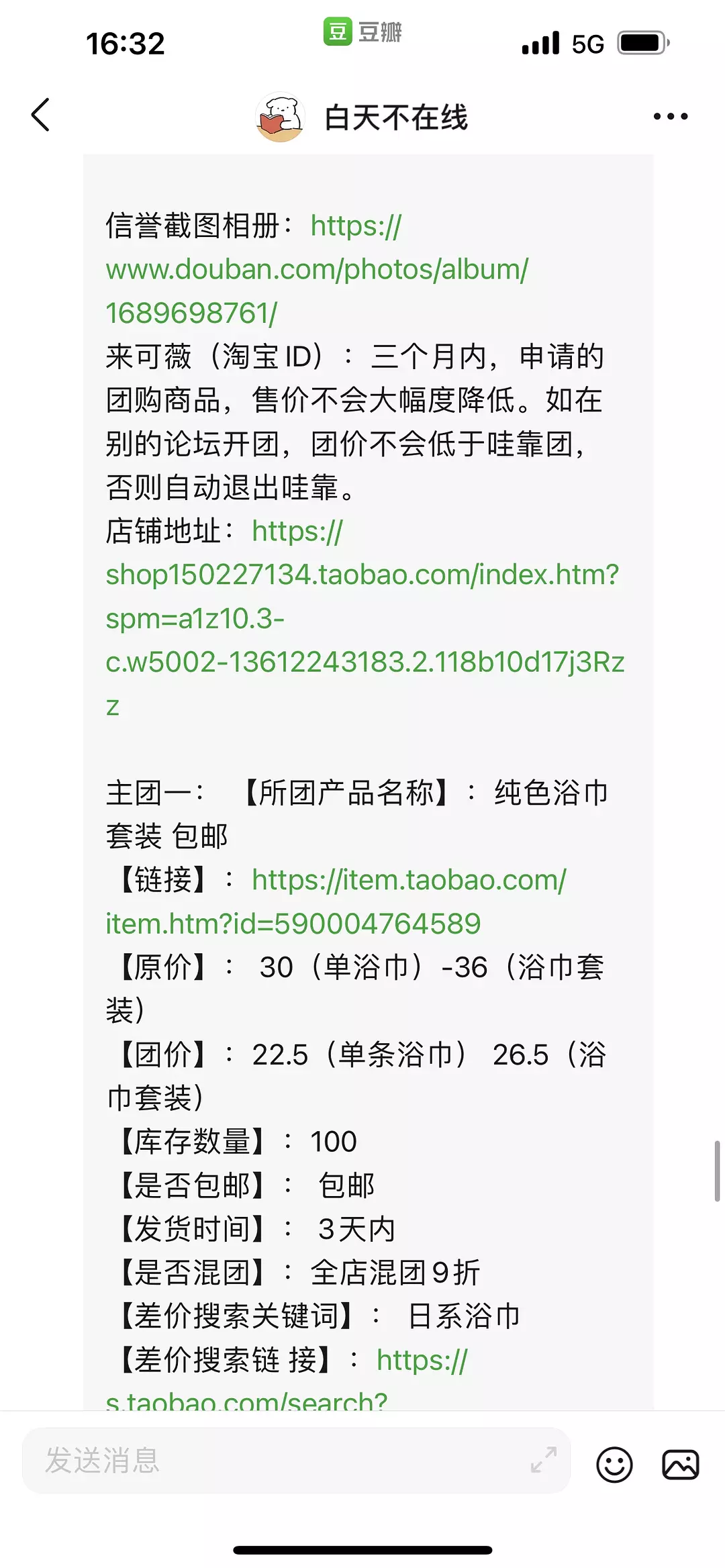
Task: Attach a picture with the image icon
Action: (x=681, y=1464)
